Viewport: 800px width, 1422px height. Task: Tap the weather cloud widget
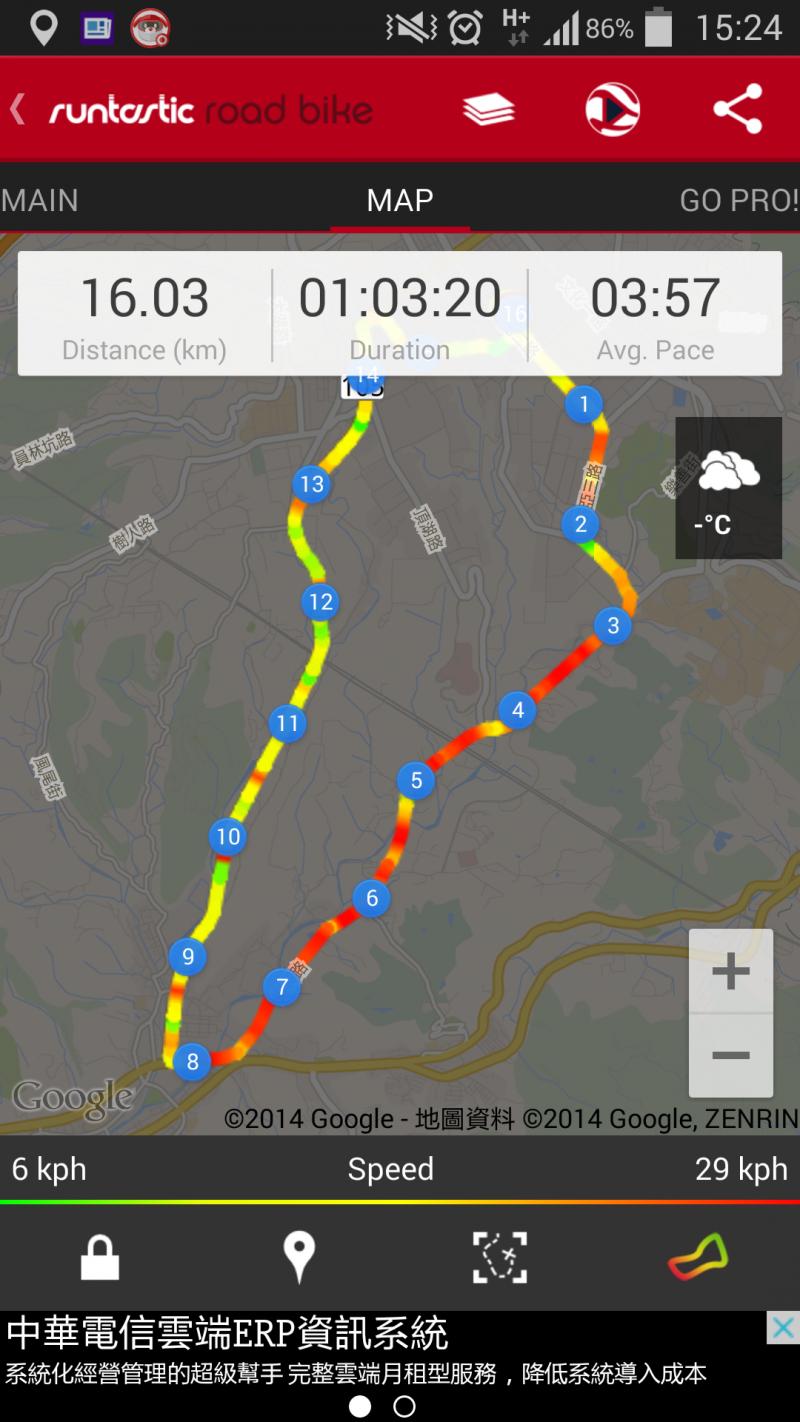click(x=728, y=487)
